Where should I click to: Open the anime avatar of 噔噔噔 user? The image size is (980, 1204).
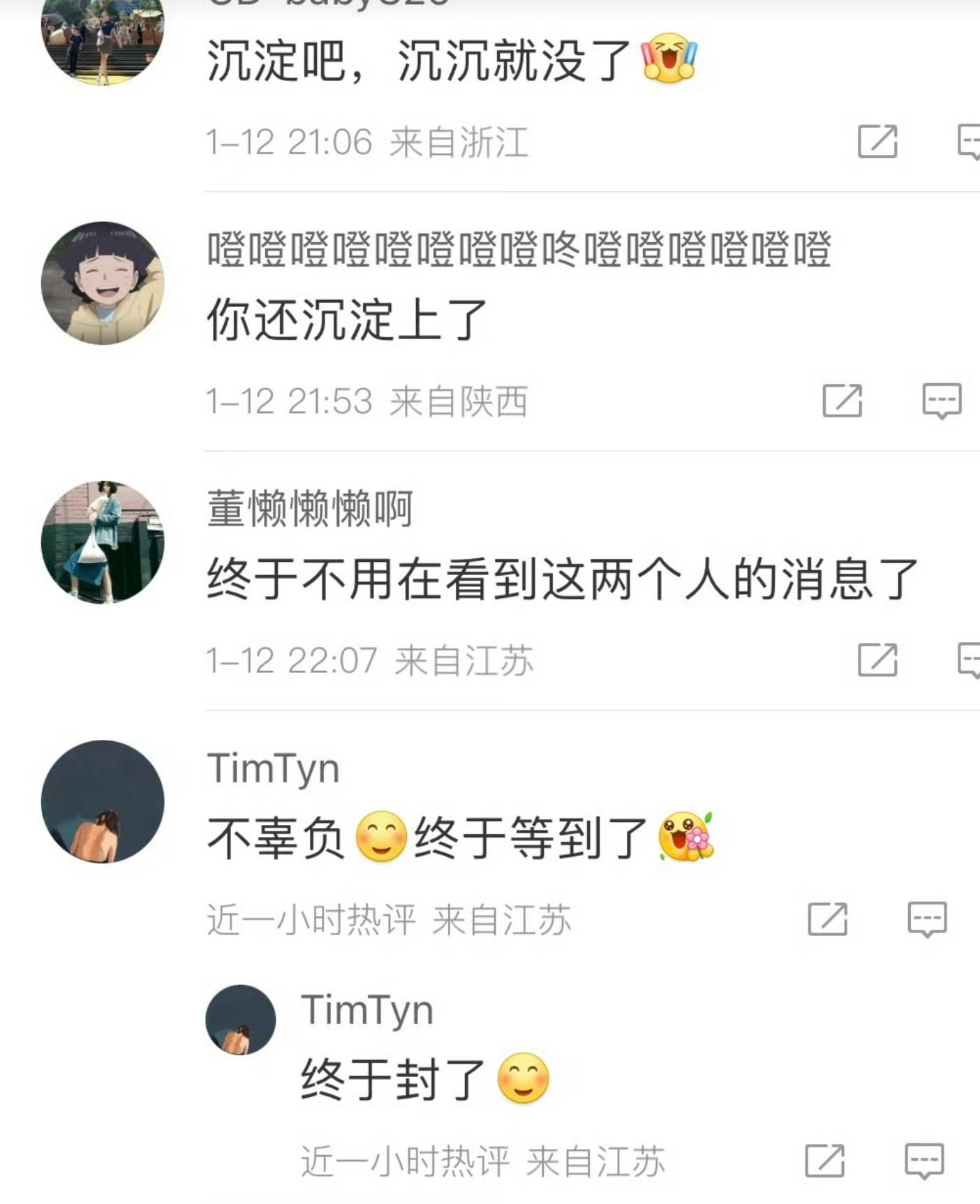pos(103,283)
